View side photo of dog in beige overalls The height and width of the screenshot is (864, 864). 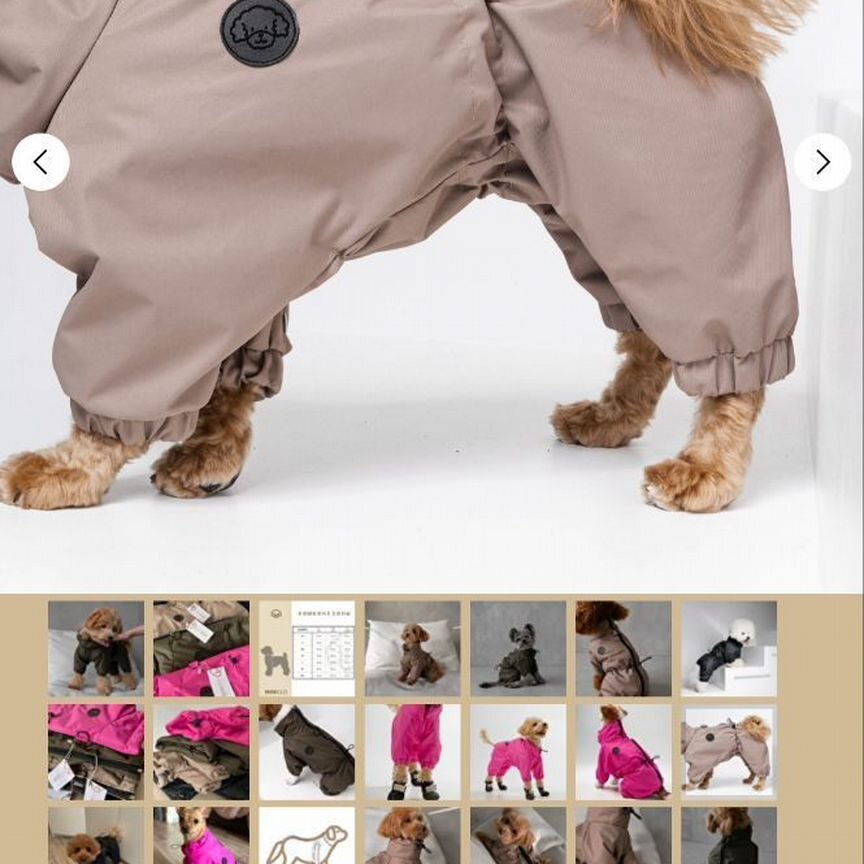click(x=729, y=752)
